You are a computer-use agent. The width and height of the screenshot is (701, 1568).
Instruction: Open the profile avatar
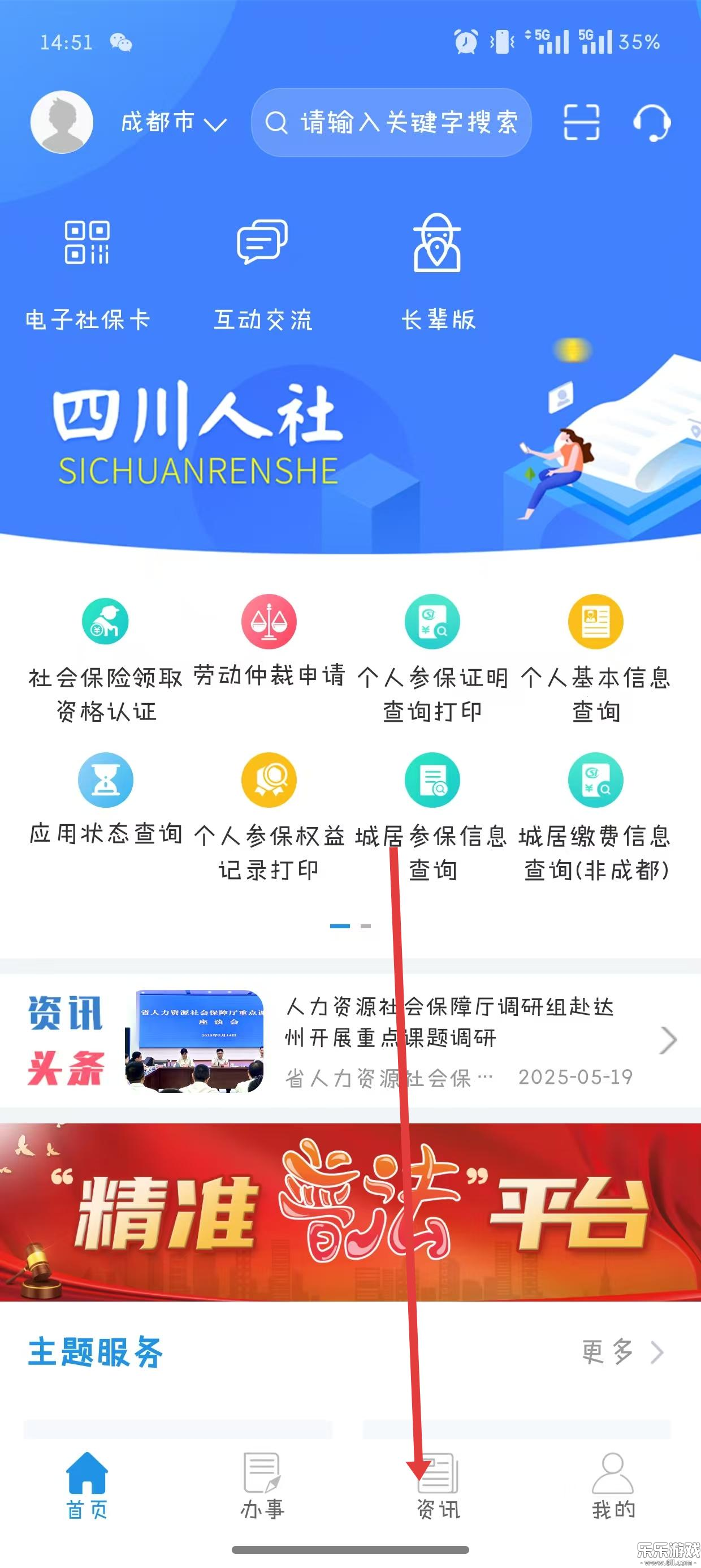click(62, 122)
